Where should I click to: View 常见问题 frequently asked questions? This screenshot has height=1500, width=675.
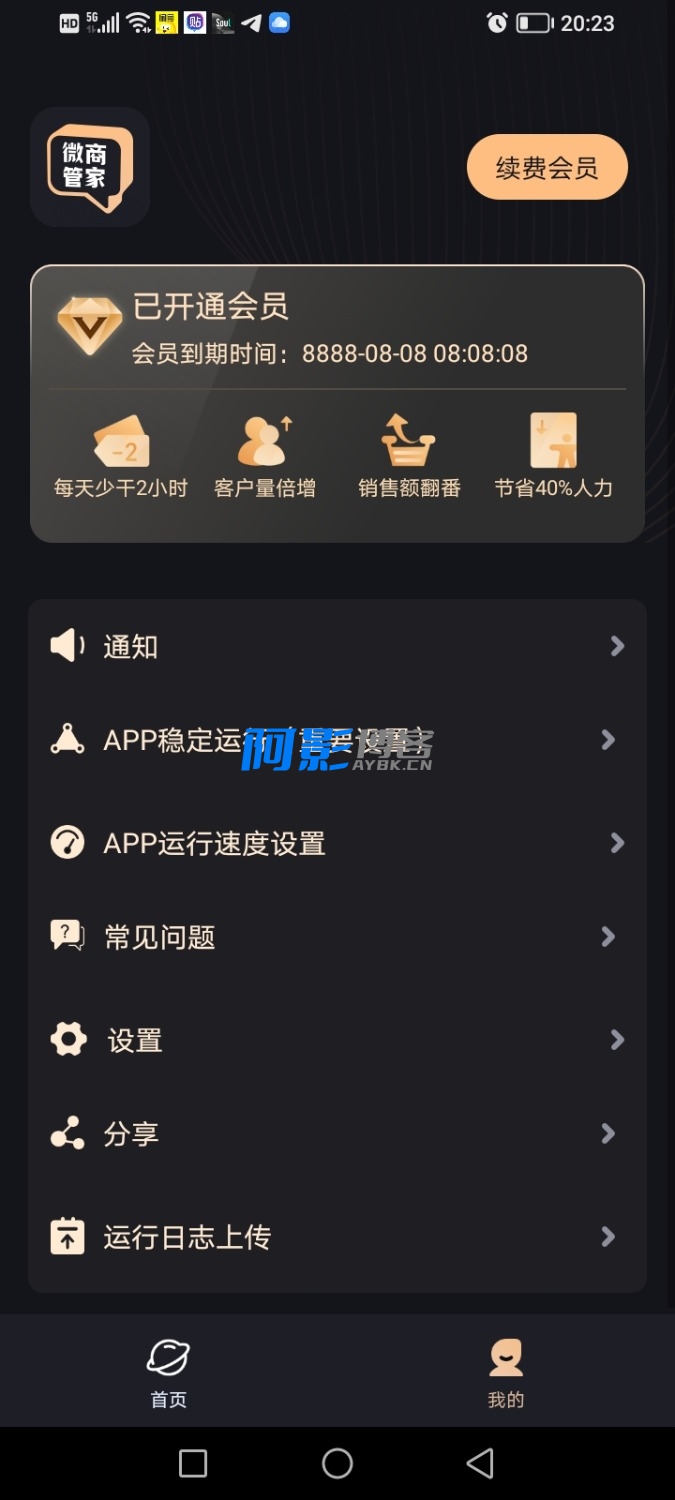coord(336,937)
